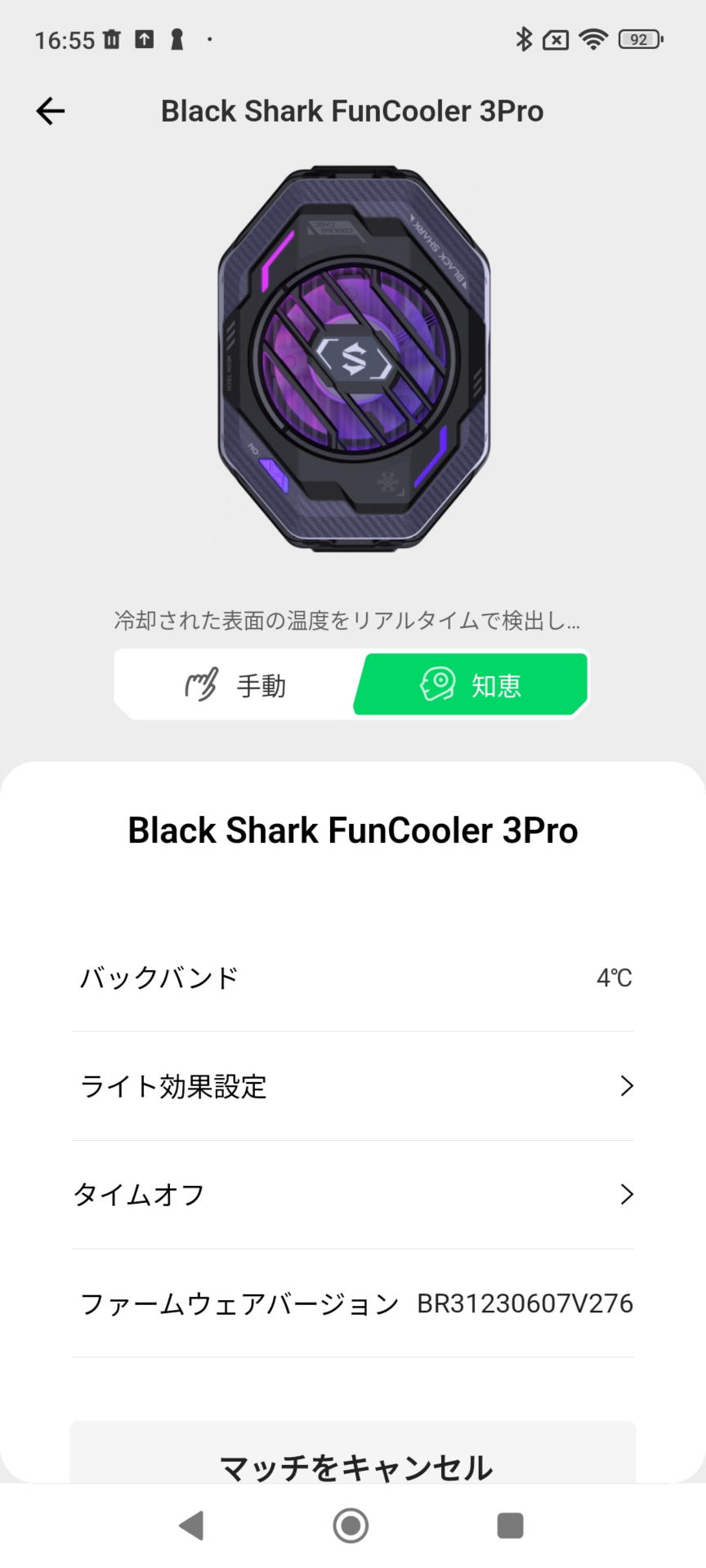The height and width of the screenshot is (1568, 706).
Task: Open ライト効果設定 light effect settings
Action: point(353,1086)
